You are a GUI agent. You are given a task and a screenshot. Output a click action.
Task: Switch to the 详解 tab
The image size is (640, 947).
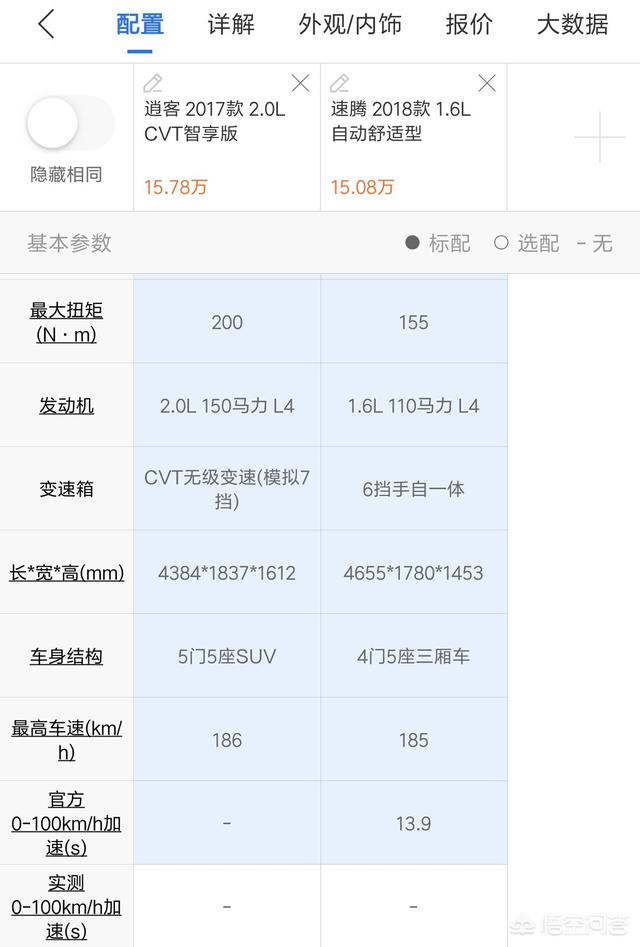click(x=231, y=25)
